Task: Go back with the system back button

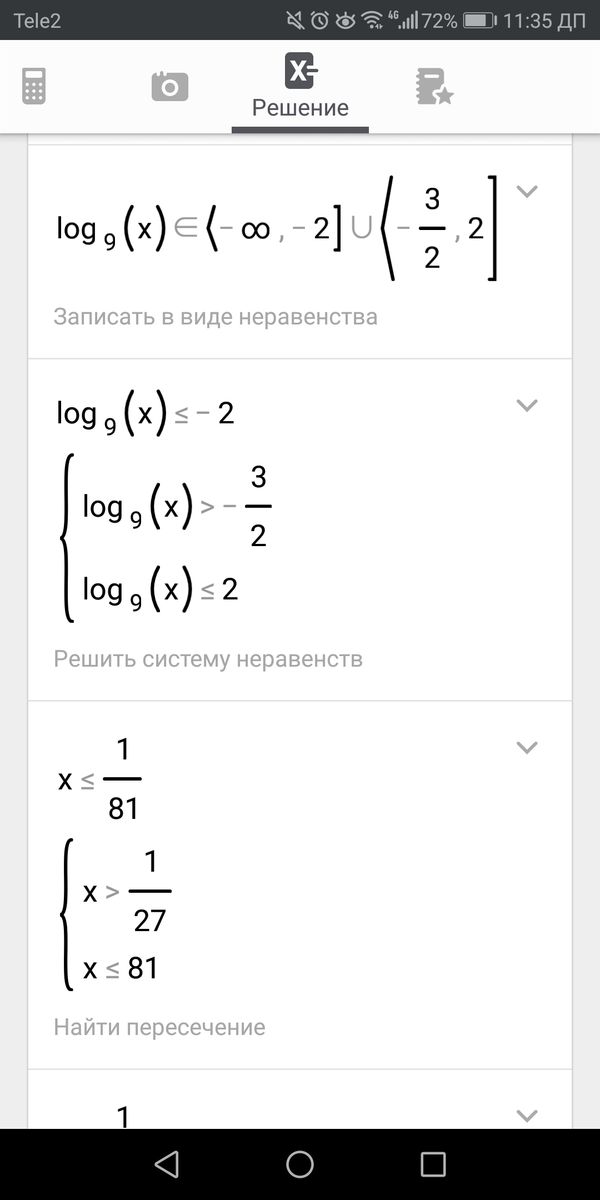Action: (x=167, y=1164)
